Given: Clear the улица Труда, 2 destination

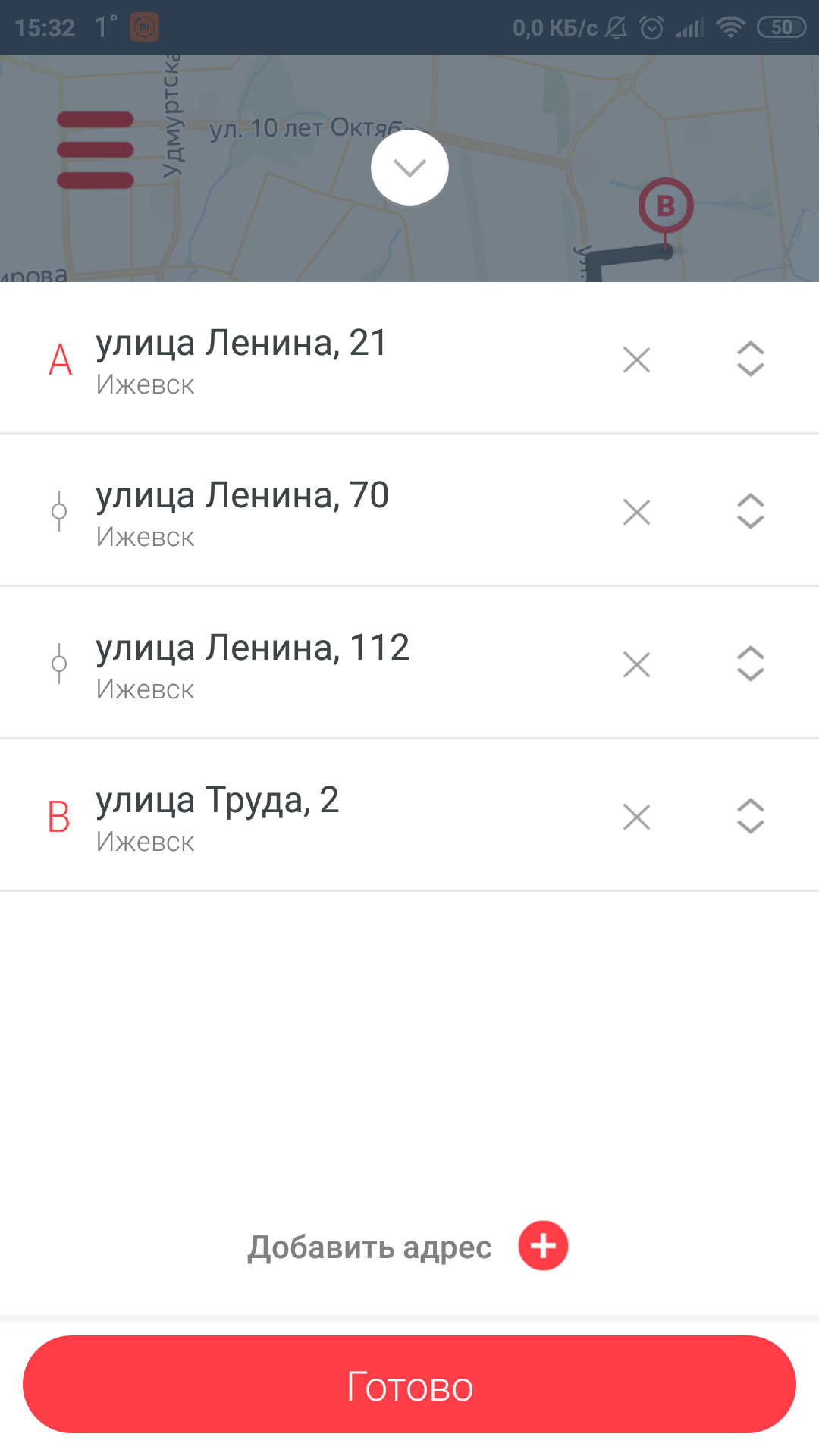Looking at the screenshot, I should coord(636,817).
